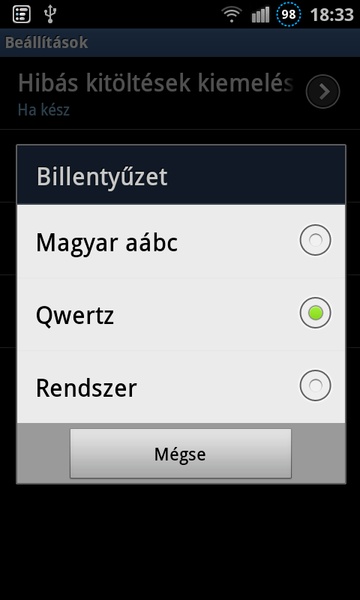Choose the Qwertz keyboard layout
The width and height of the screenshot is (360, 600).
click(x=181, y=314)
